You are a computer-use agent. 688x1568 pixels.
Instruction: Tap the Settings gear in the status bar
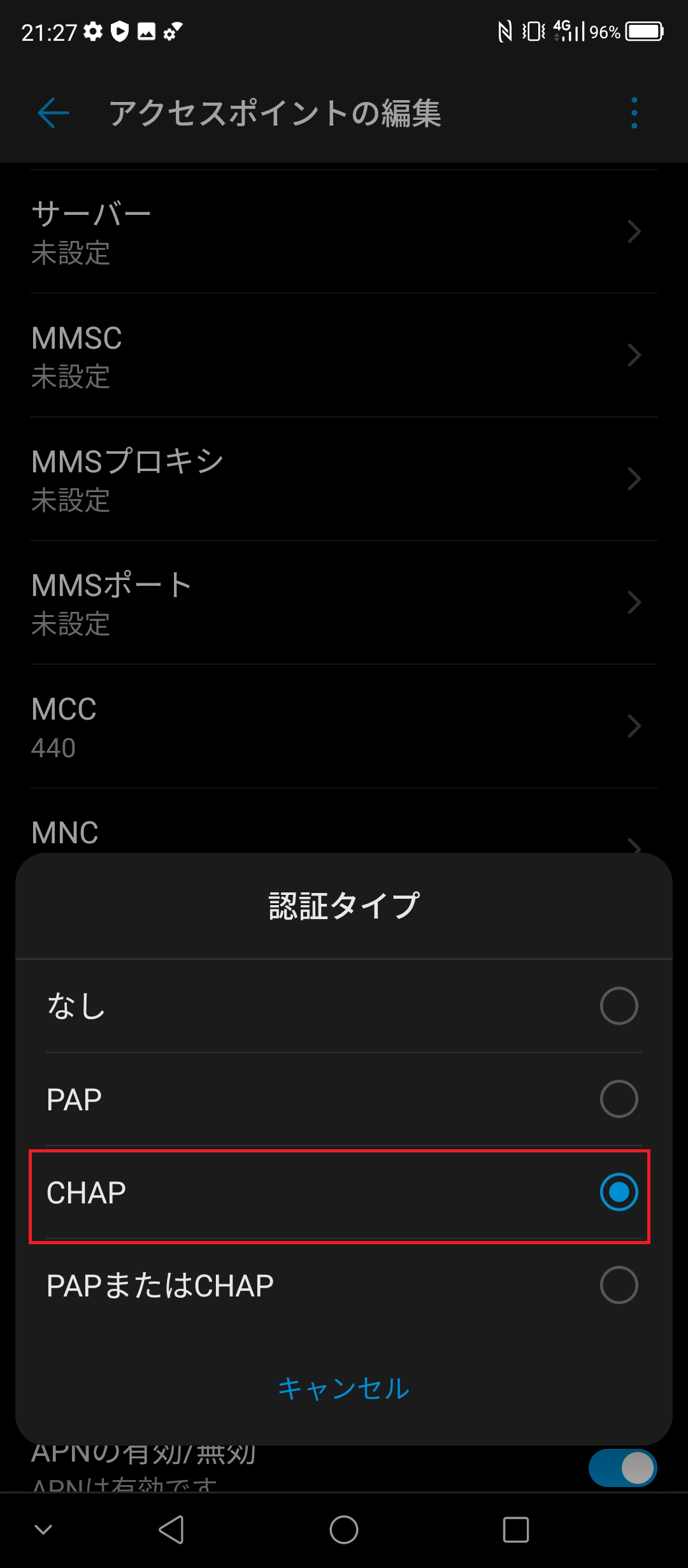93,31
